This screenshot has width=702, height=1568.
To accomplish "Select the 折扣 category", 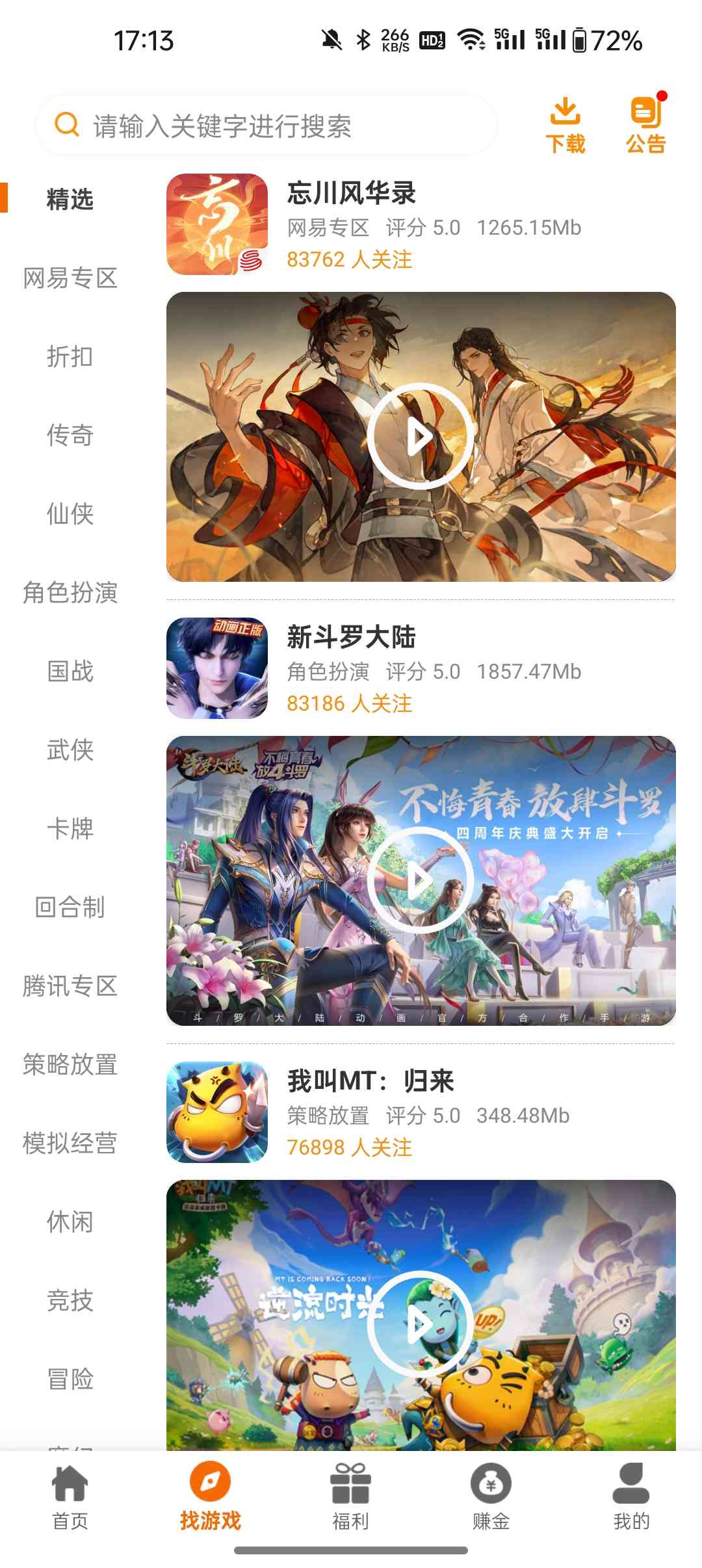I will 70,357.
